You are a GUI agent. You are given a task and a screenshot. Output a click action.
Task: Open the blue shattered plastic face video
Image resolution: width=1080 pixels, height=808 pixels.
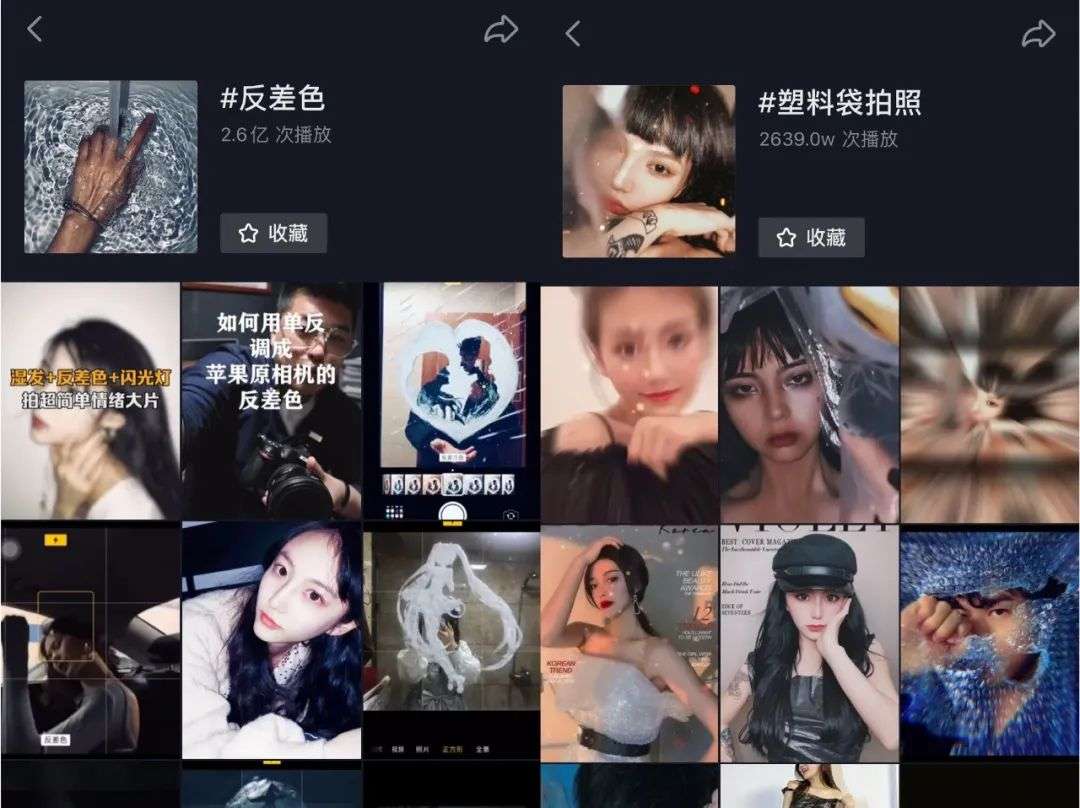pyautogui.click(x=990, y=645)
